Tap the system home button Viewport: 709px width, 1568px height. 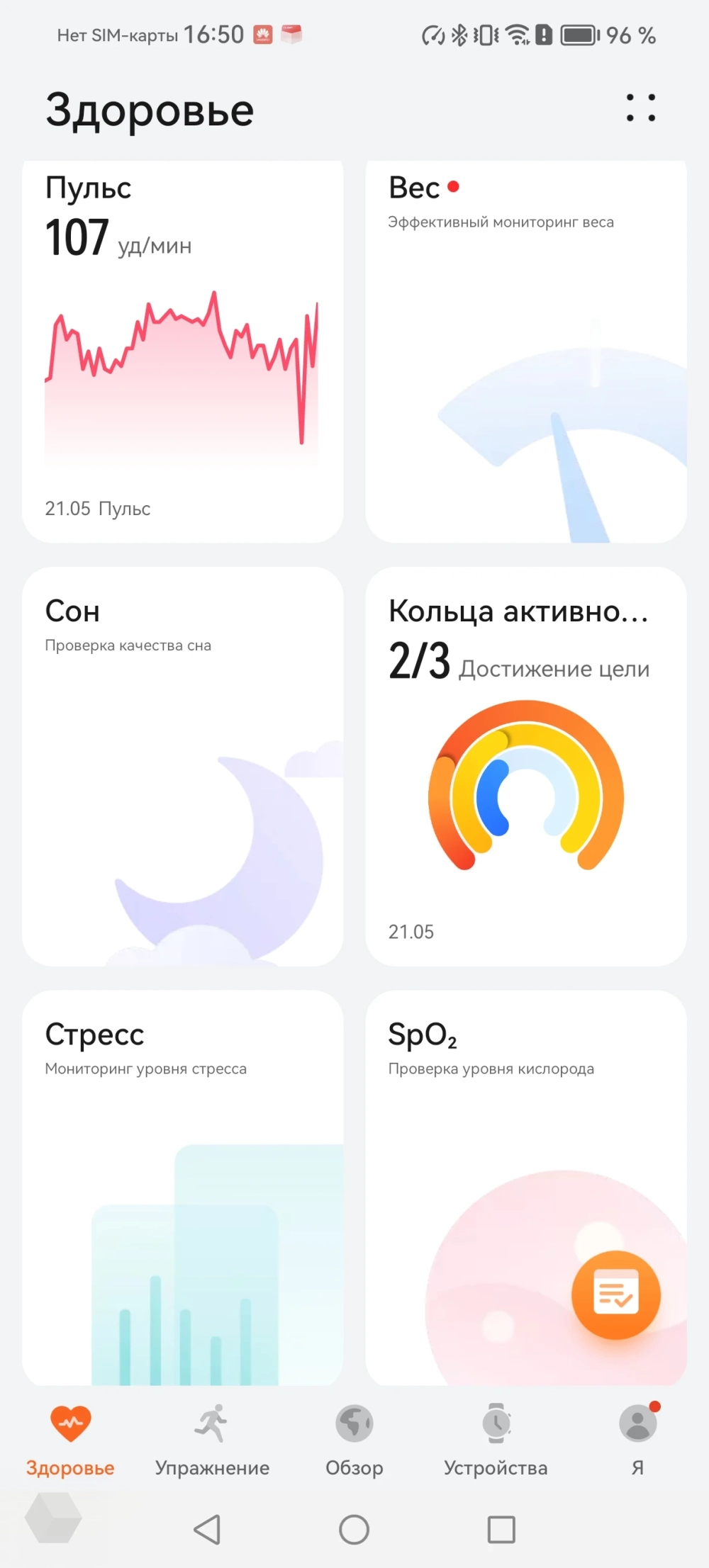(354, 1529)
